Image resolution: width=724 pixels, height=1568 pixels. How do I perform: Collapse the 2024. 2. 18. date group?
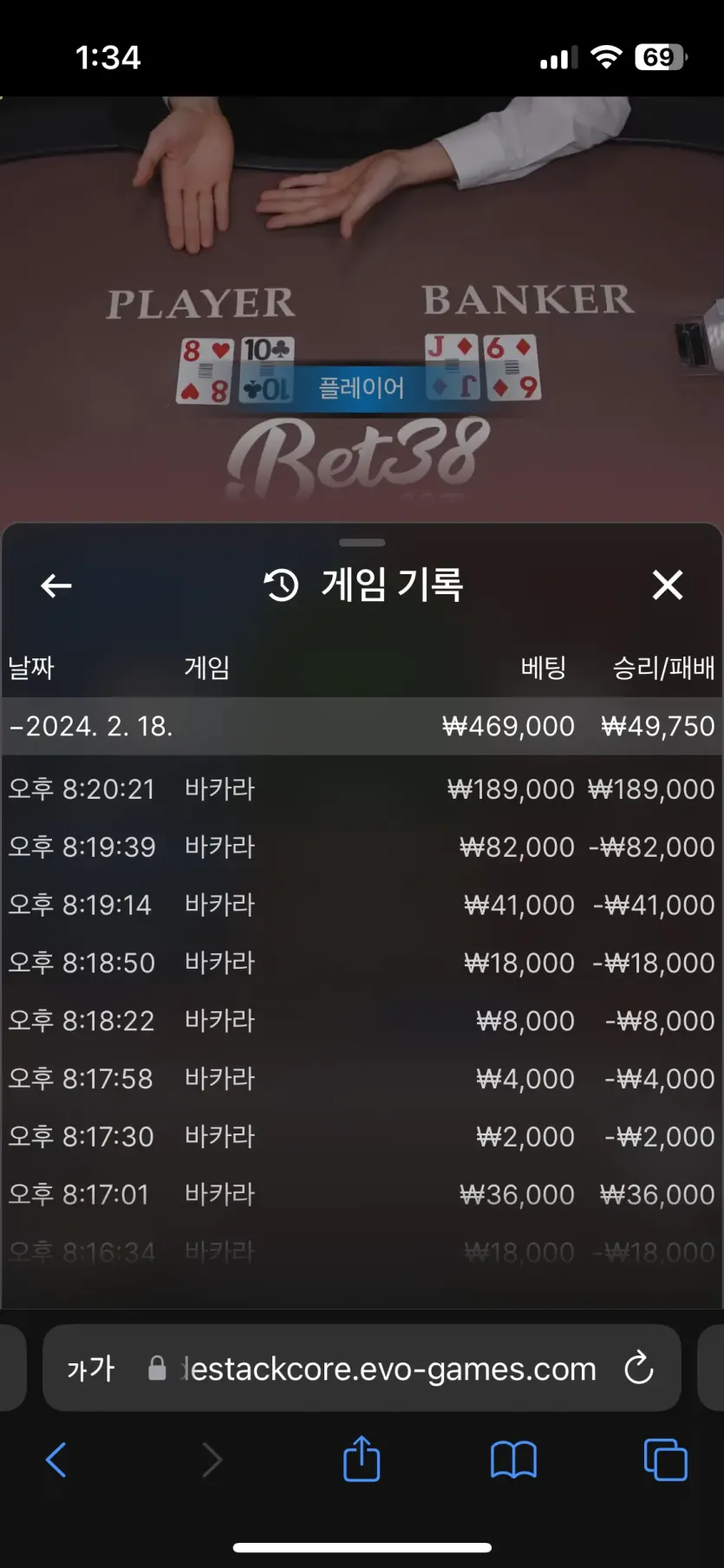point(362,726)
